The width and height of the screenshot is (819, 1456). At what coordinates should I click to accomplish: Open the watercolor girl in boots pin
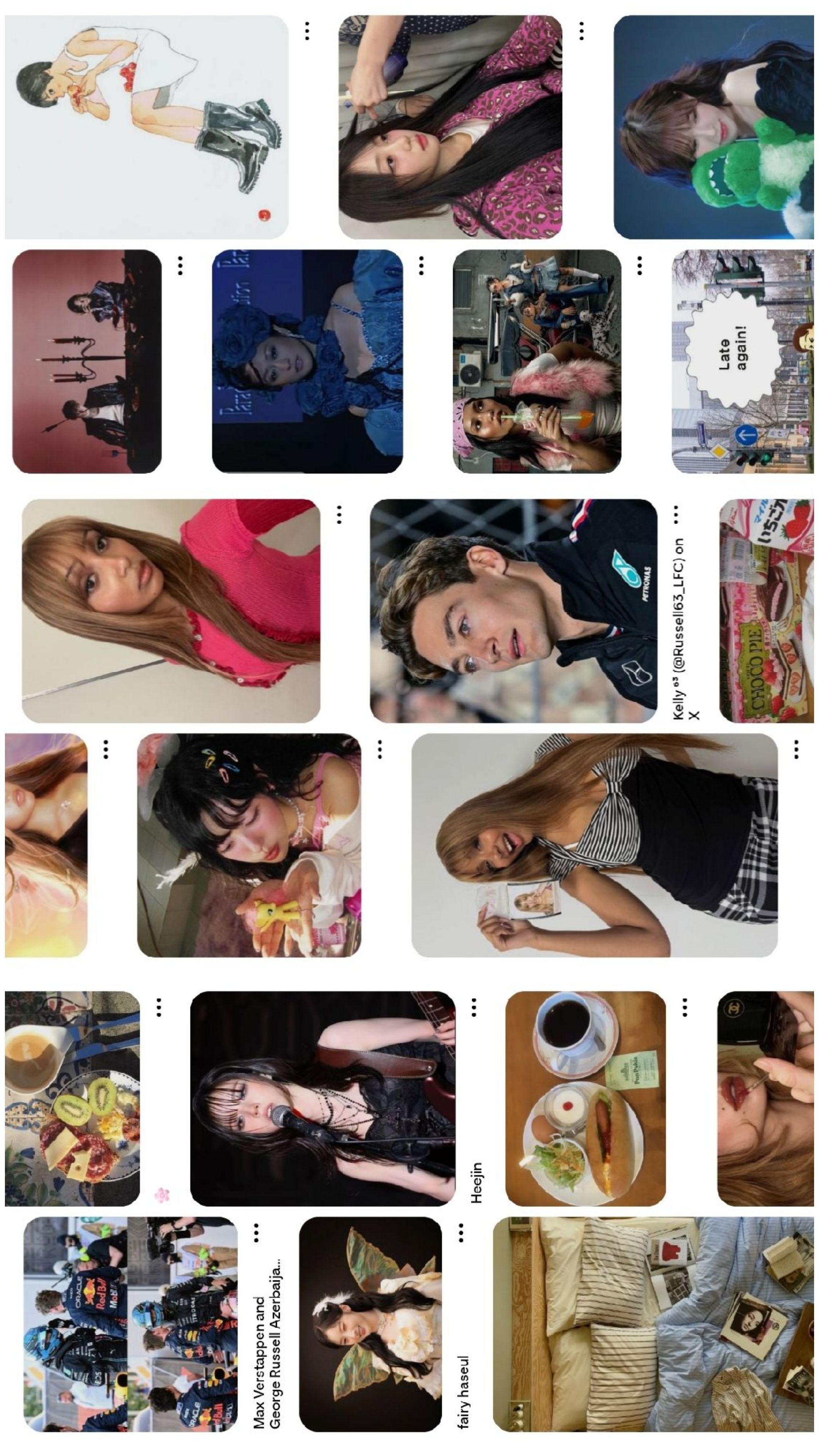[146, 127]
